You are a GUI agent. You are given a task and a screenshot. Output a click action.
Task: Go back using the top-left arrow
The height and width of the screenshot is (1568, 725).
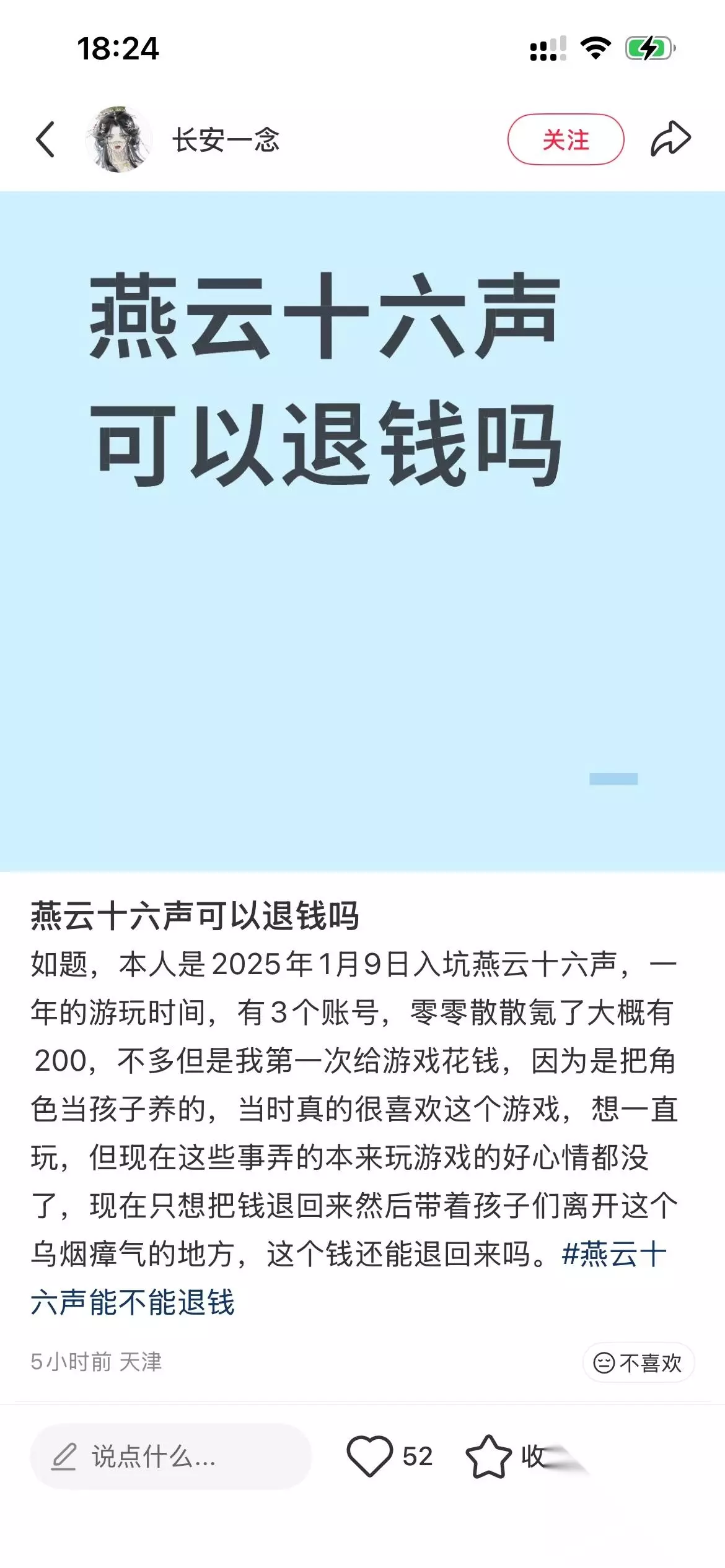pyautogui.click(x=45, y=139)
